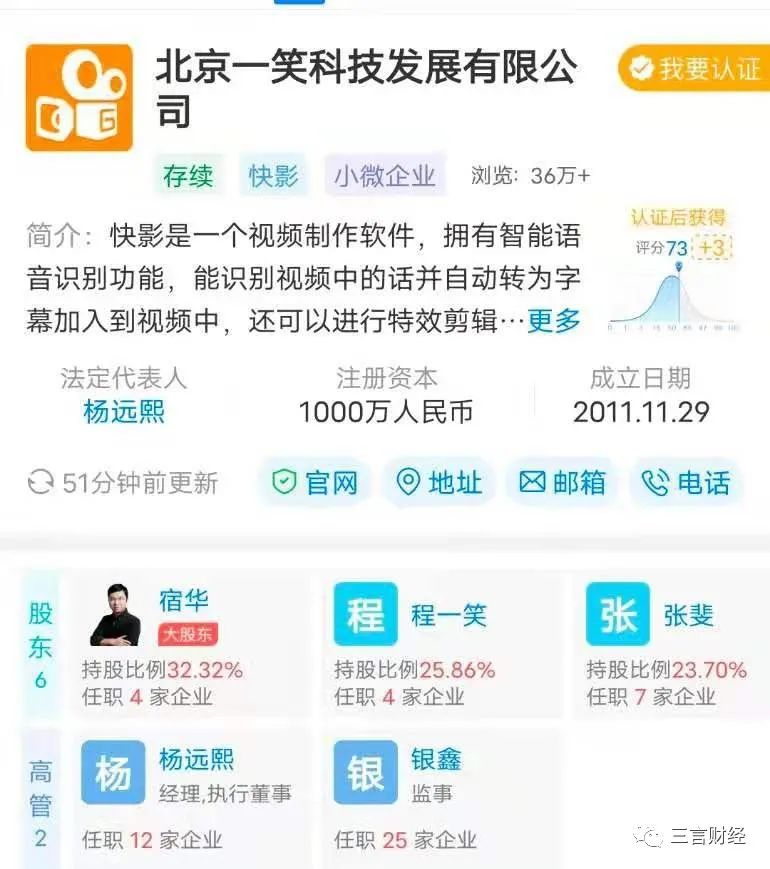Viewport: 770px width, 869px height.
Task: Tap the 我要认证 button
Action: (695, 69)
